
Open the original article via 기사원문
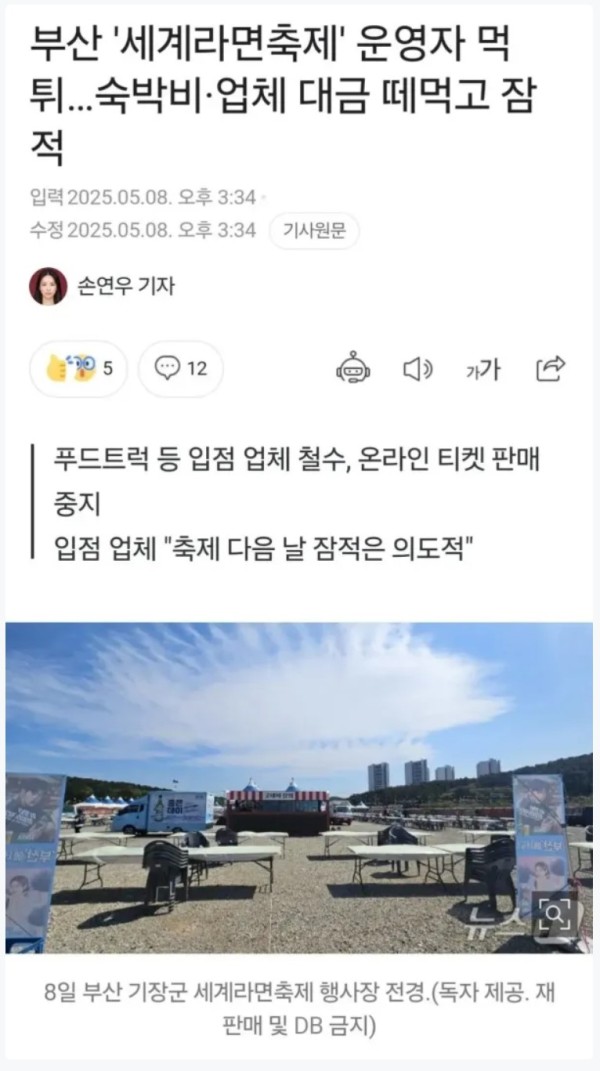(314, 230)
